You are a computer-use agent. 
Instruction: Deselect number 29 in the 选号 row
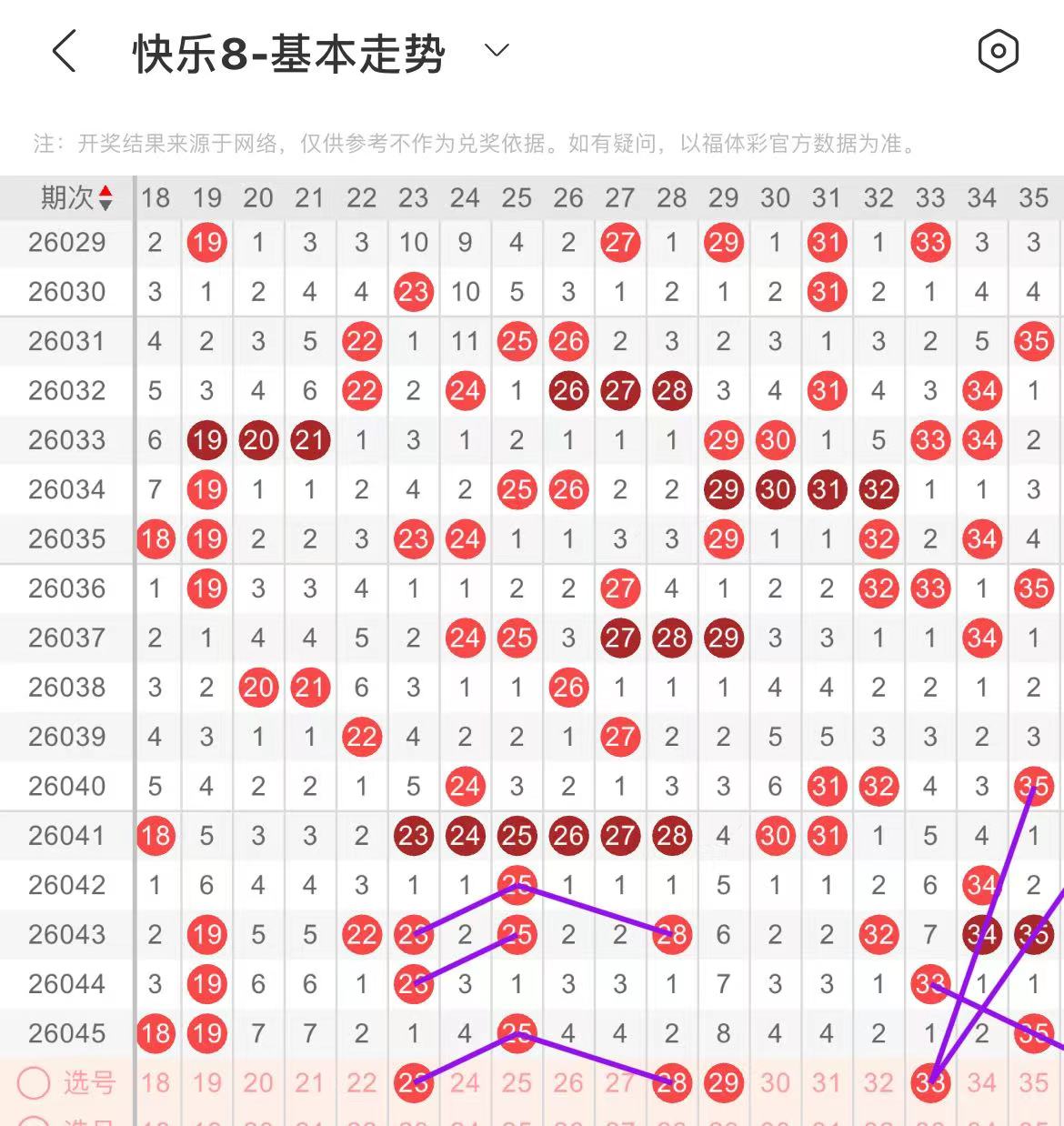click(724, 1082)
